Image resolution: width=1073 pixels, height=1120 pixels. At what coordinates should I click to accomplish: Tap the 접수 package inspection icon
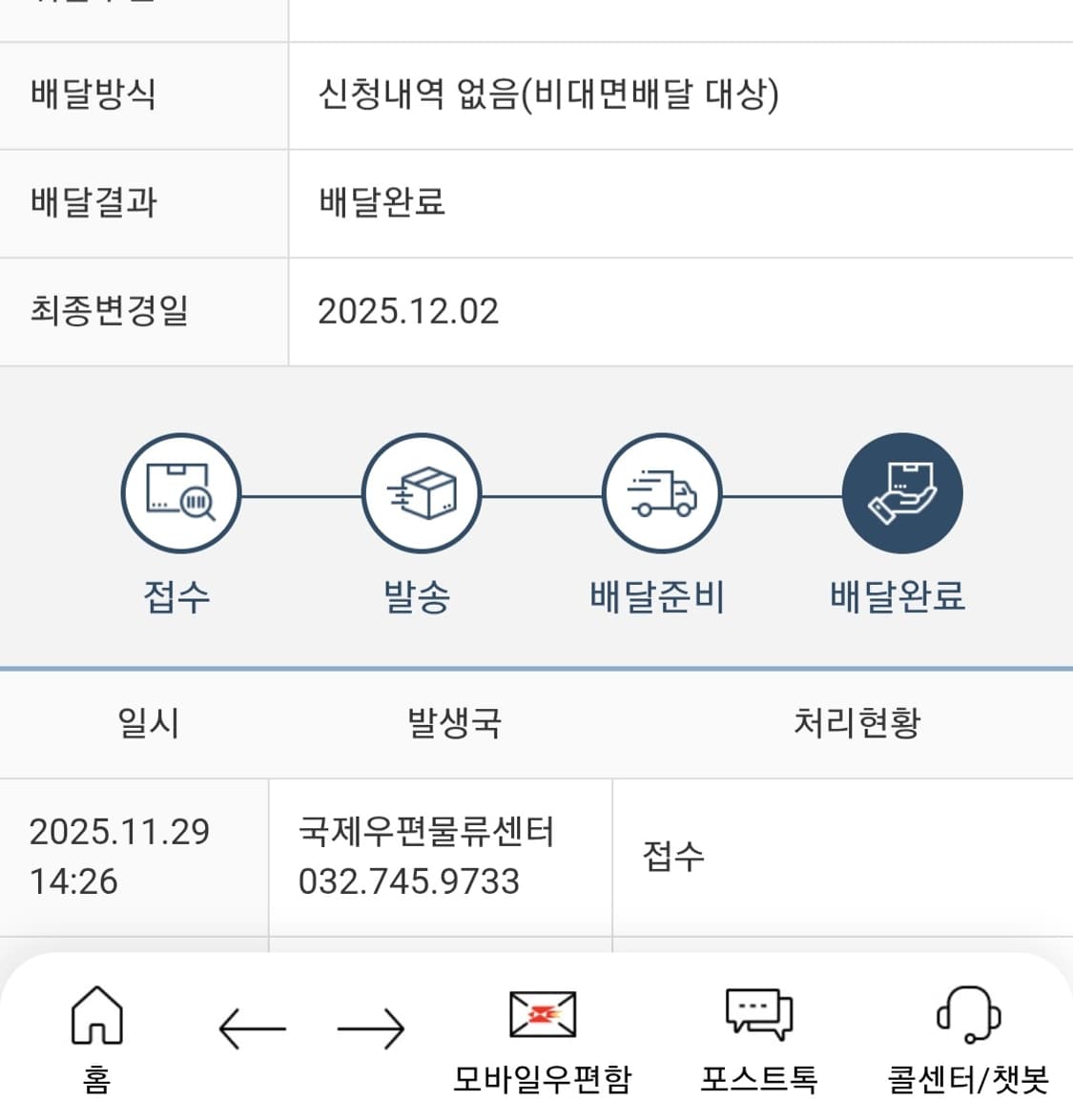pos(180,492)
